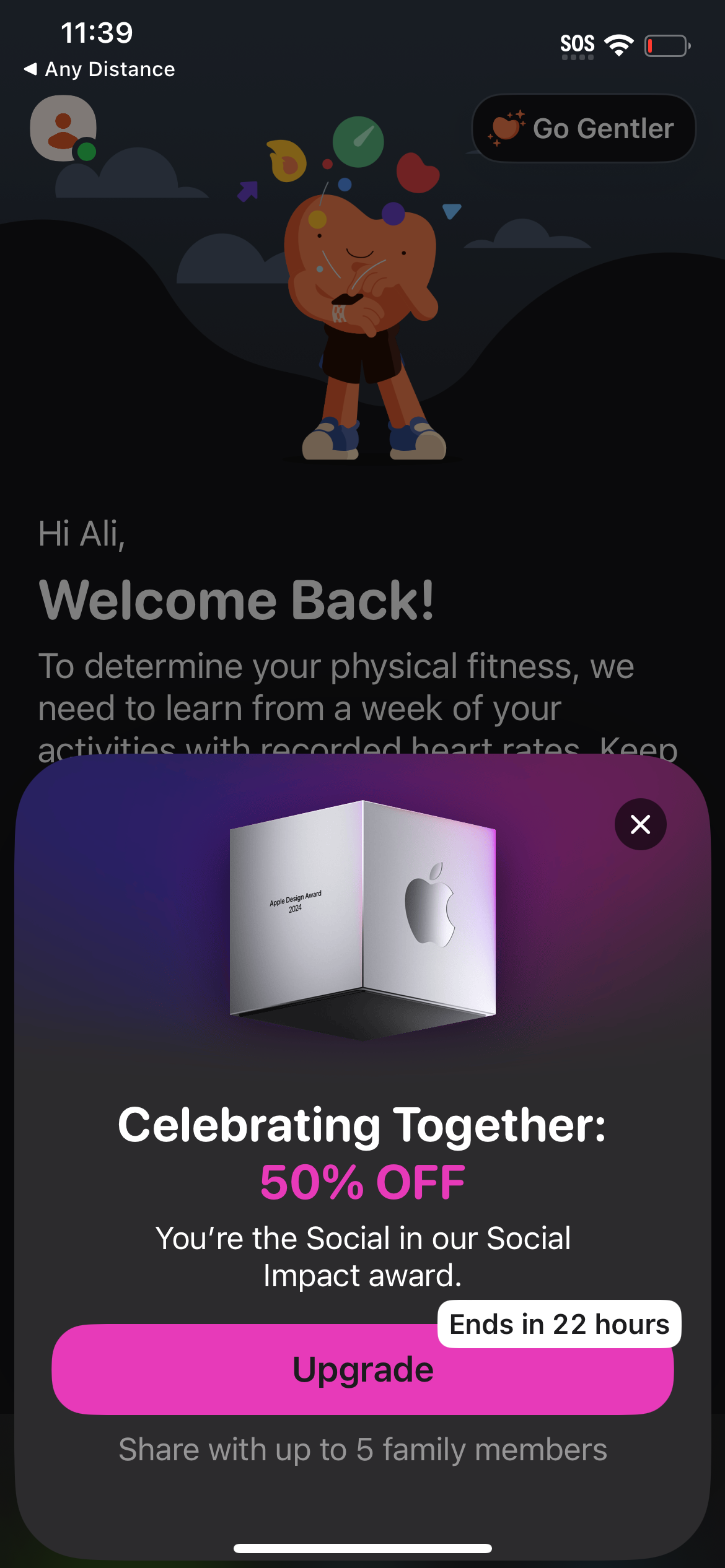Click the Ends in 22 hours badge
725x1568 pixels.
click(x=558, y=1323)
